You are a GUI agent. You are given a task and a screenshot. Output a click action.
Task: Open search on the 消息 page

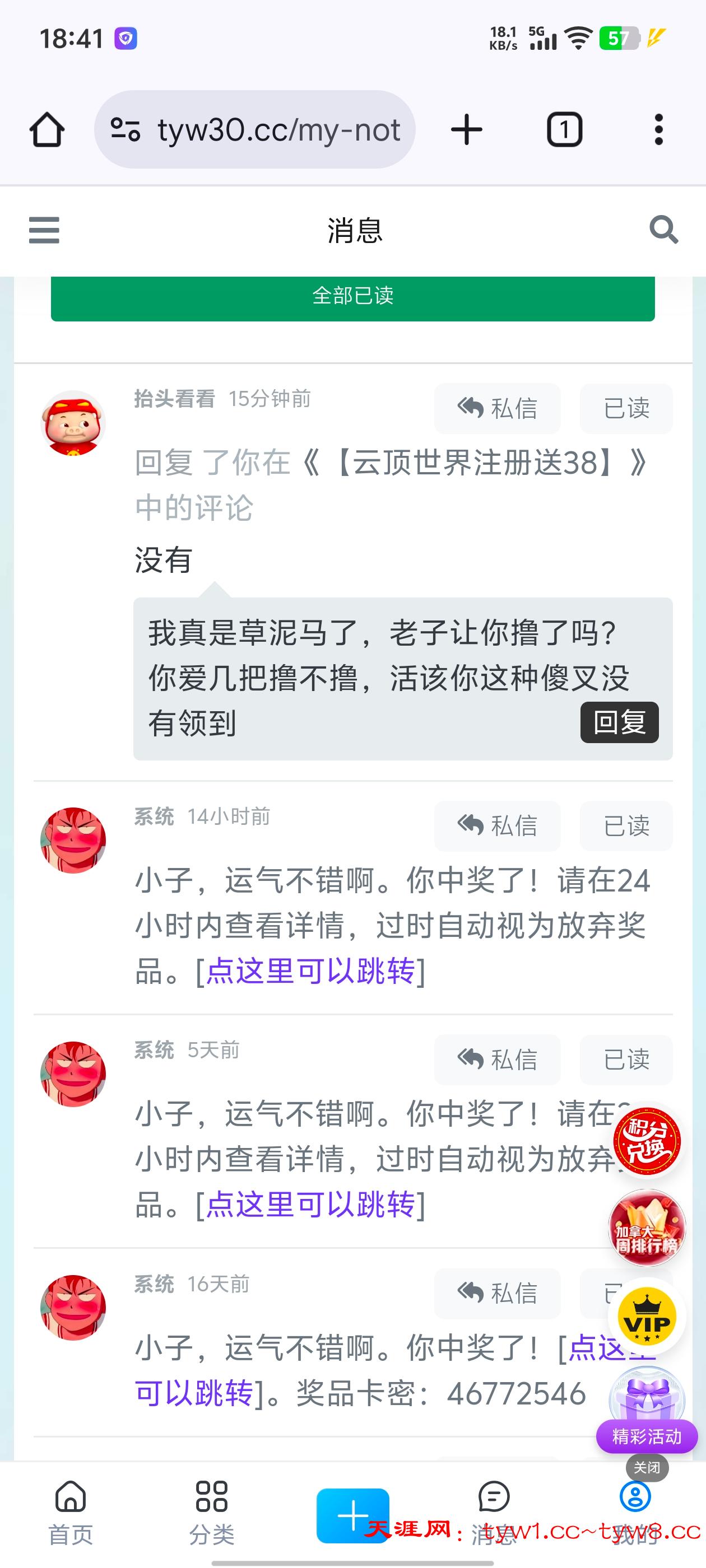pos(663,230)
